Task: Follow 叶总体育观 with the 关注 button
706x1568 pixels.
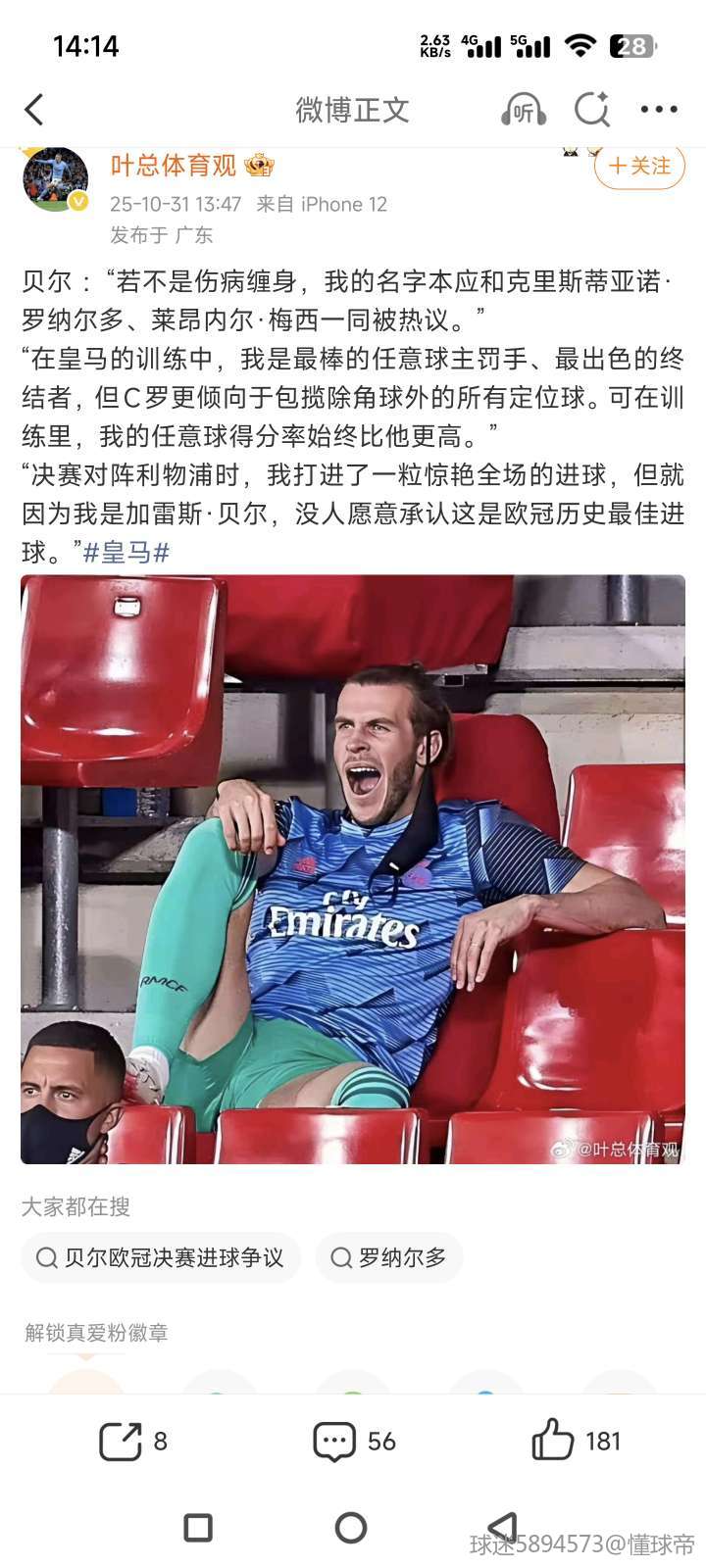Action: tap(639, 167)
